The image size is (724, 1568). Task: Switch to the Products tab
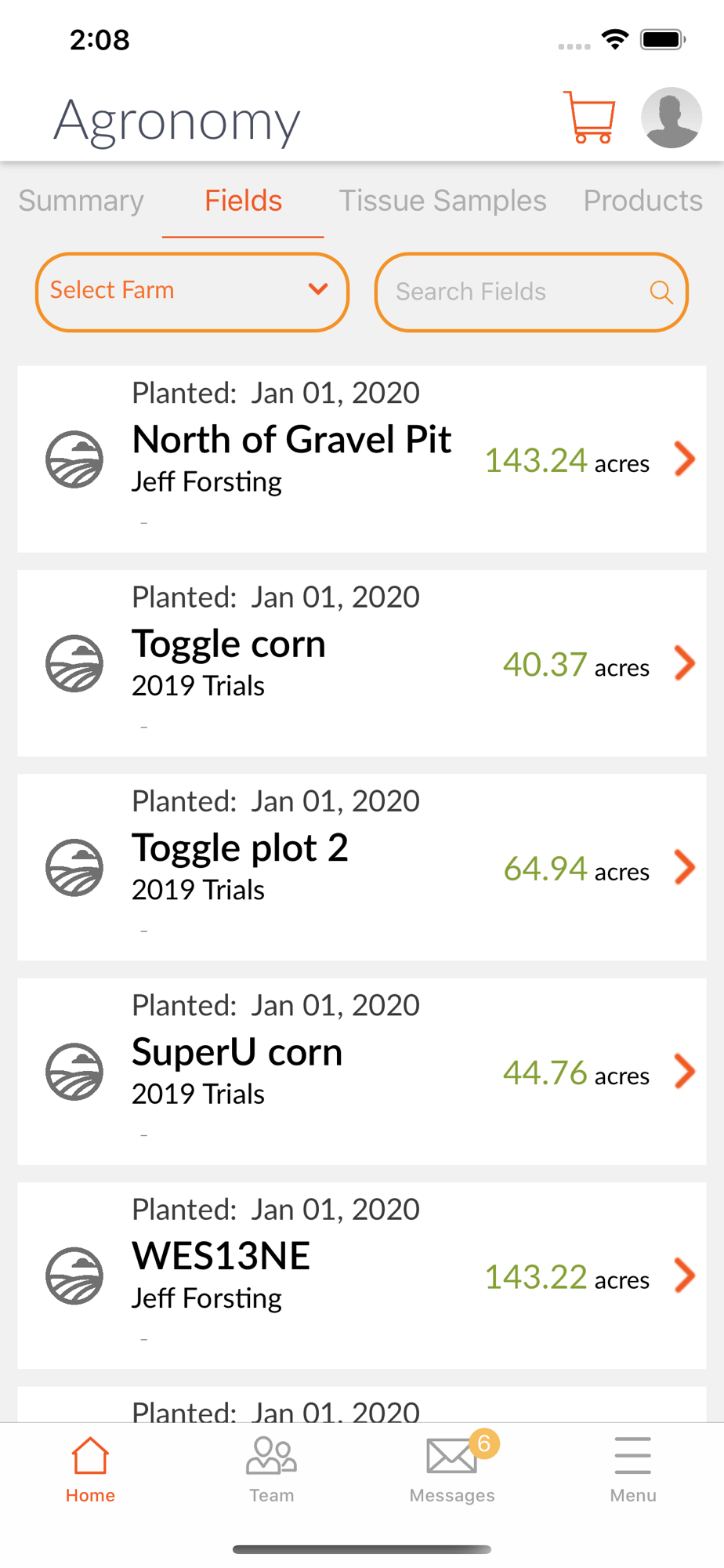643,201
